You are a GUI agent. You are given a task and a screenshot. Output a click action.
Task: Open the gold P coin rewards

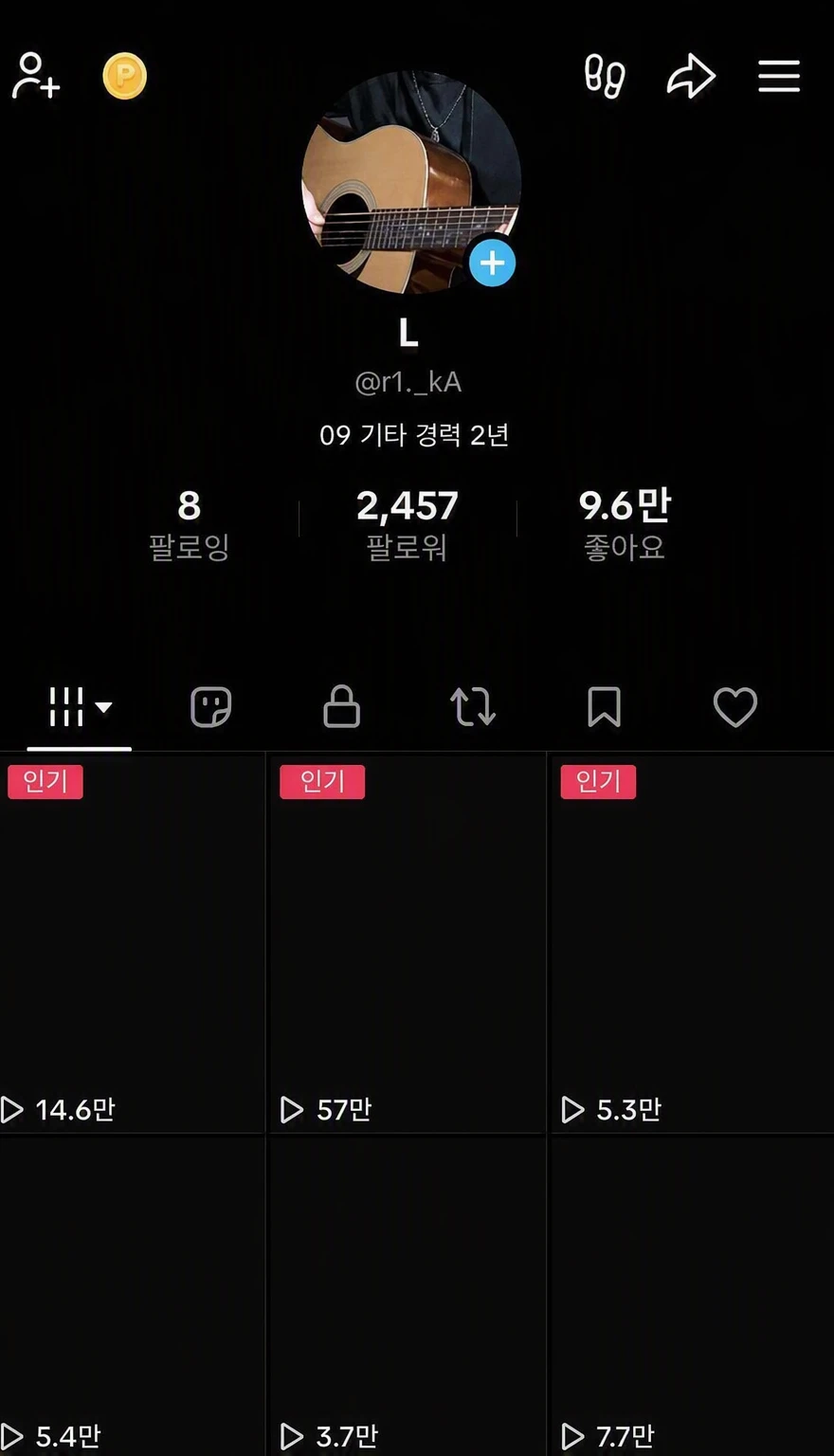tap(125, 77)
